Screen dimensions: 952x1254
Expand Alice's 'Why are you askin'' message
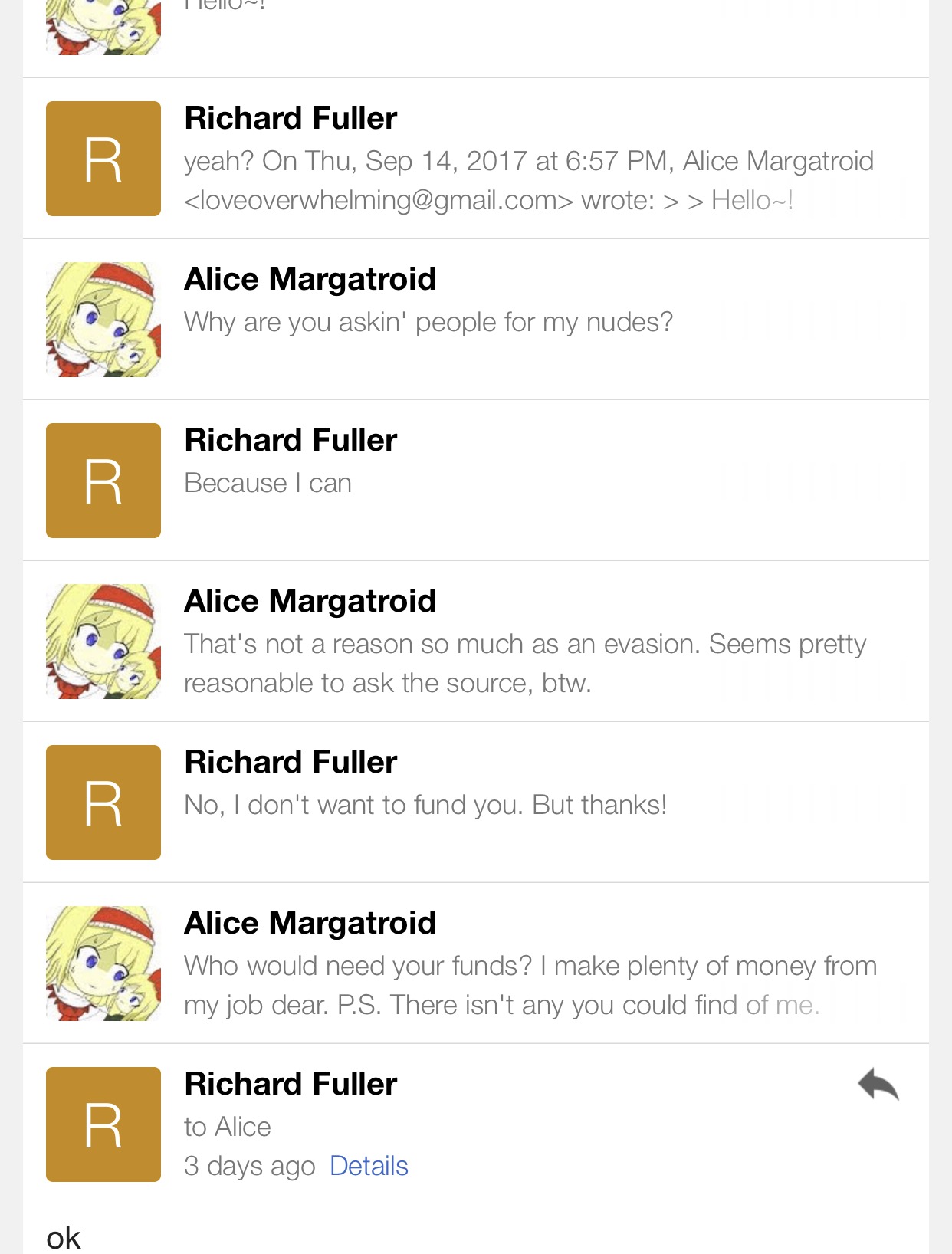(476, 320)
